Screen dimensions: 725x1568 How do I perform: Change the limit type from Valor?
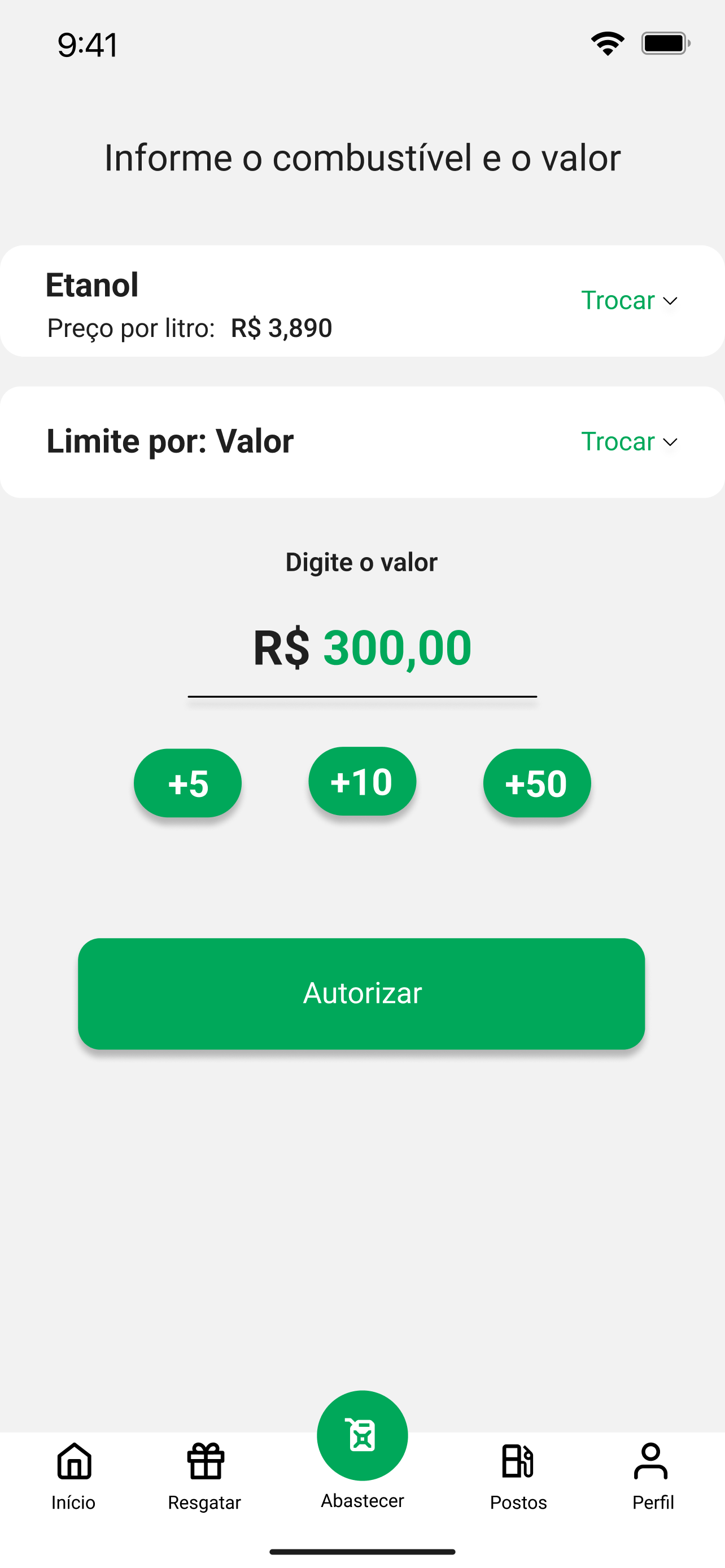coord(630,441)
